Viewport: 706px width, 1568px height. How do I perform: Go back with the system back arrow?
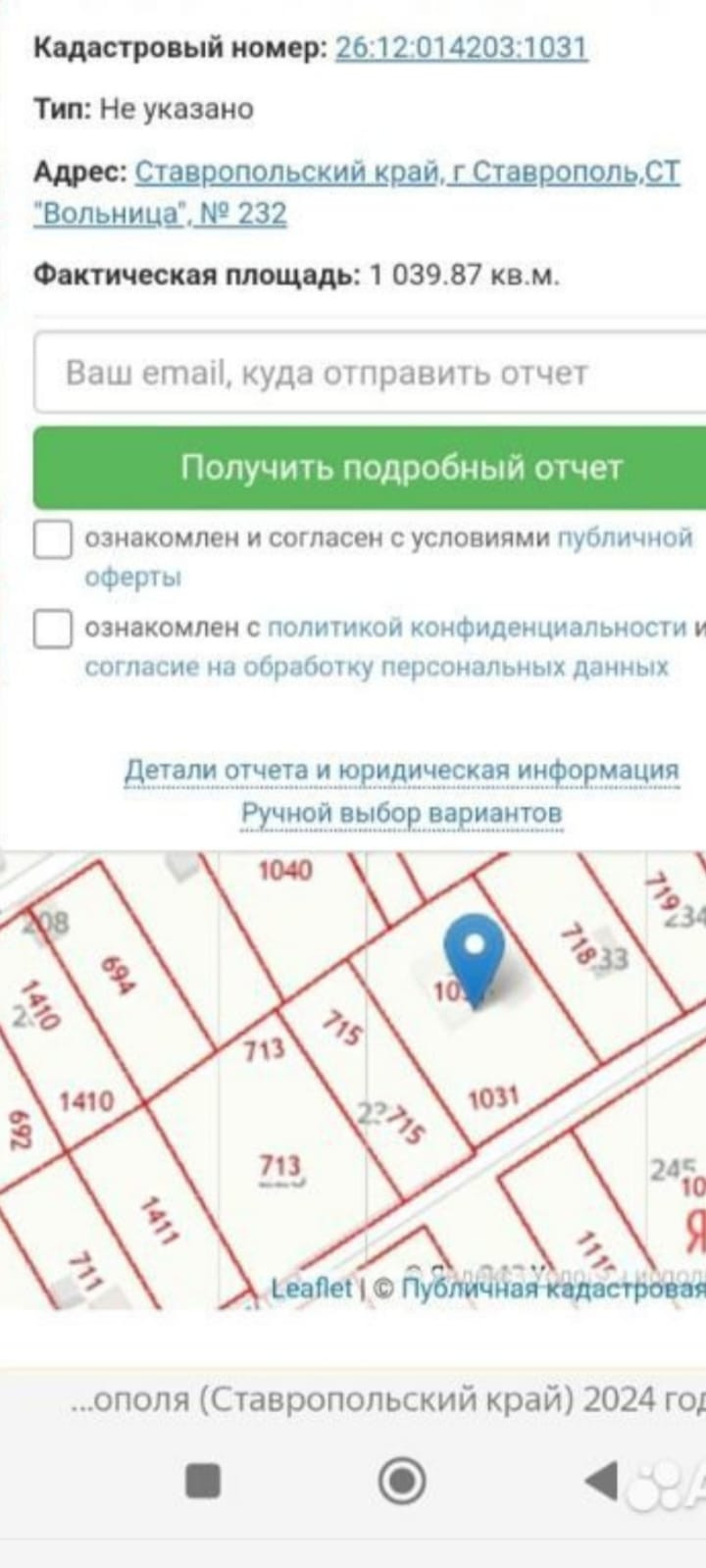[600, 1481]
